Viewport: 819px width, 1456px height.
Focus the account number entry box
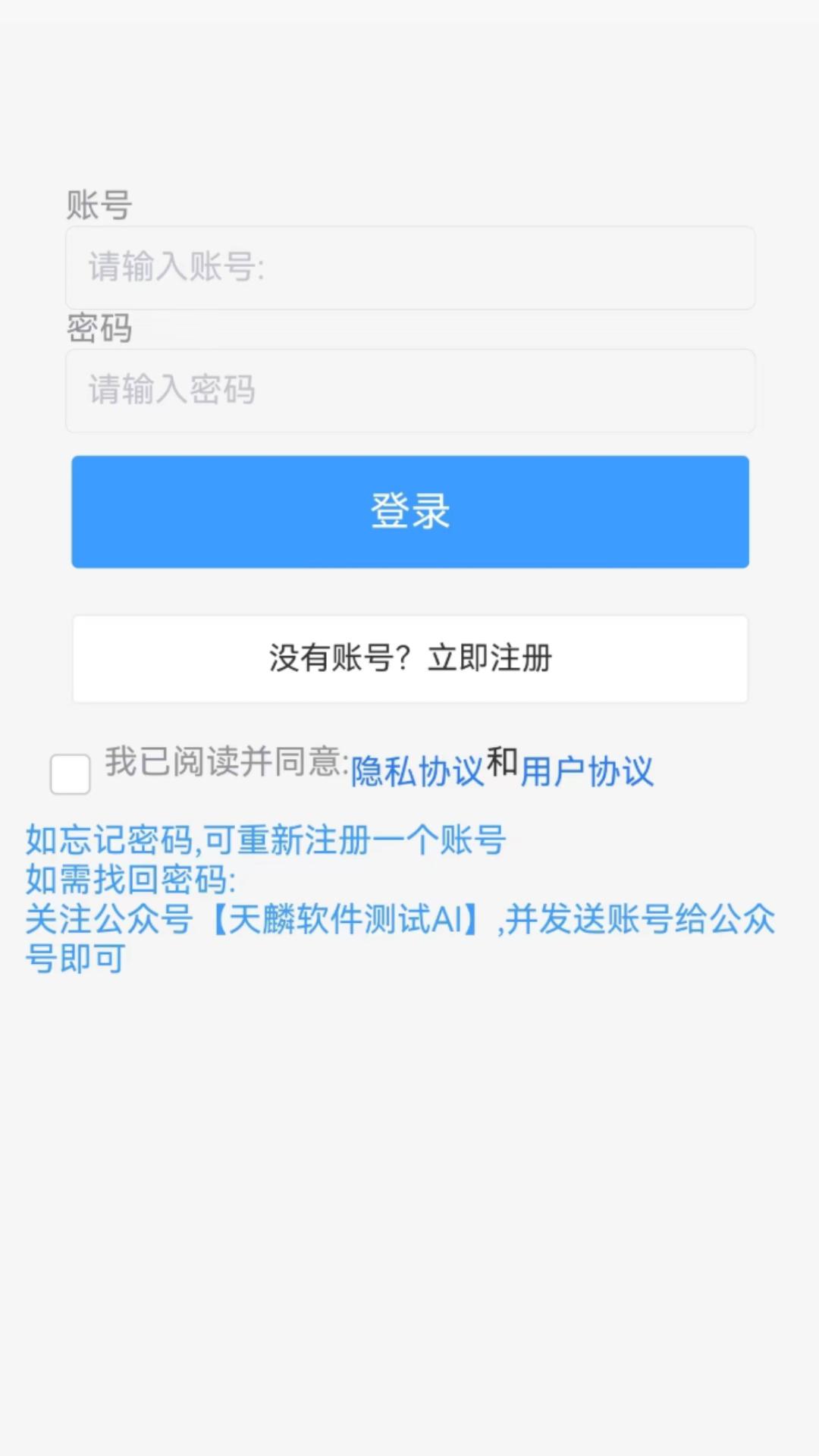409,268
